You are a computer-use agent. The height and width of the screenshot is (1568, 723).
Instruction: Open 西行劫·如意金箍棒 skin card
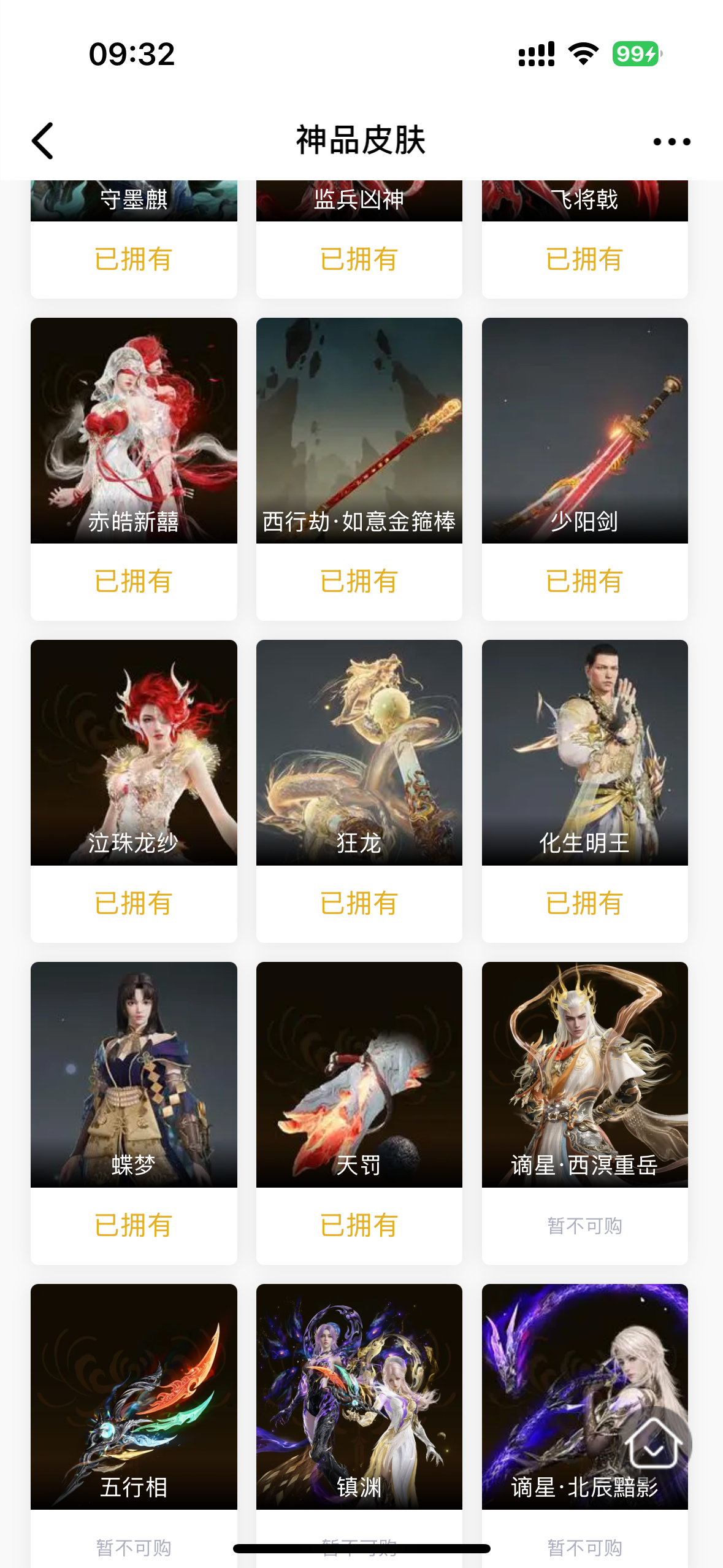[359, 431]
